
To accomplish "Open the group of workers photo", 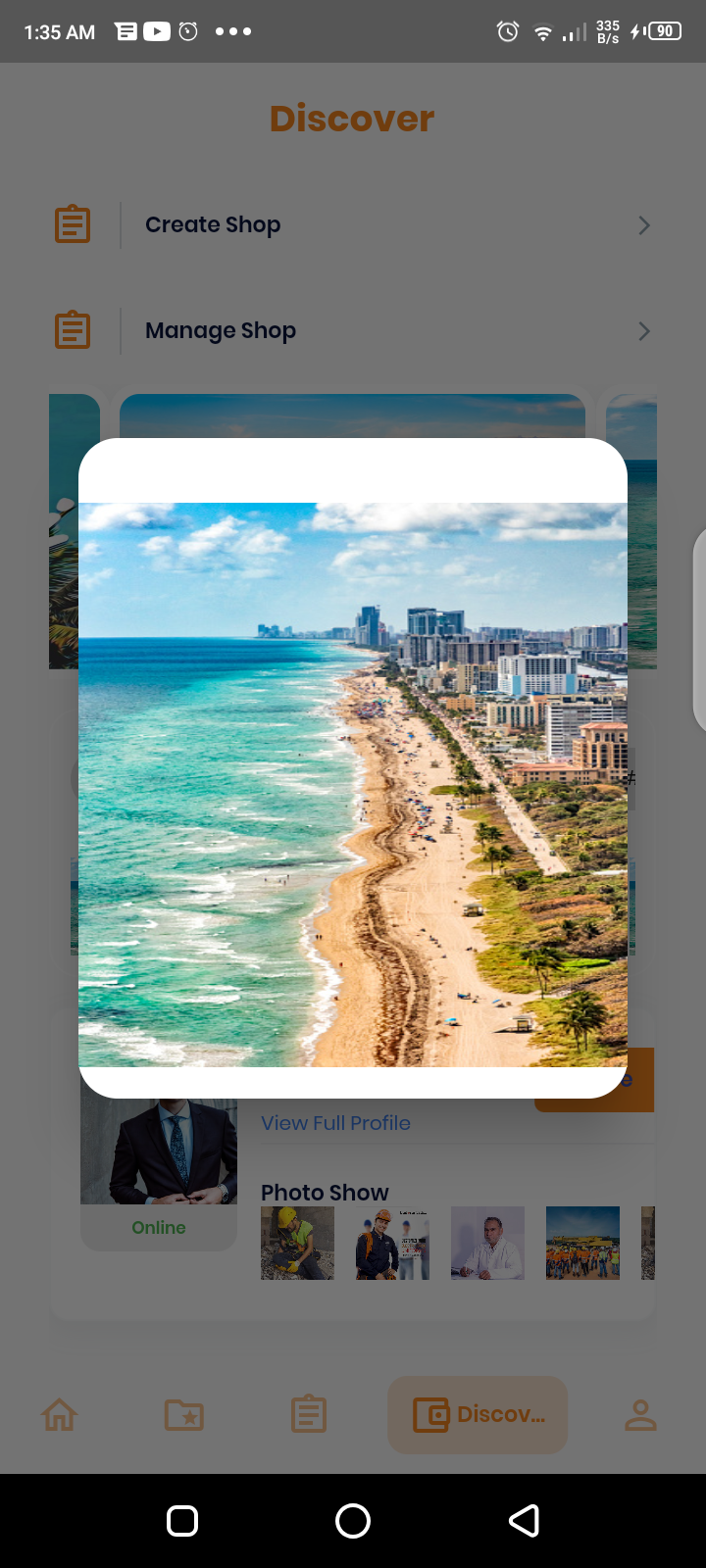I will [x=582, y=1243].
